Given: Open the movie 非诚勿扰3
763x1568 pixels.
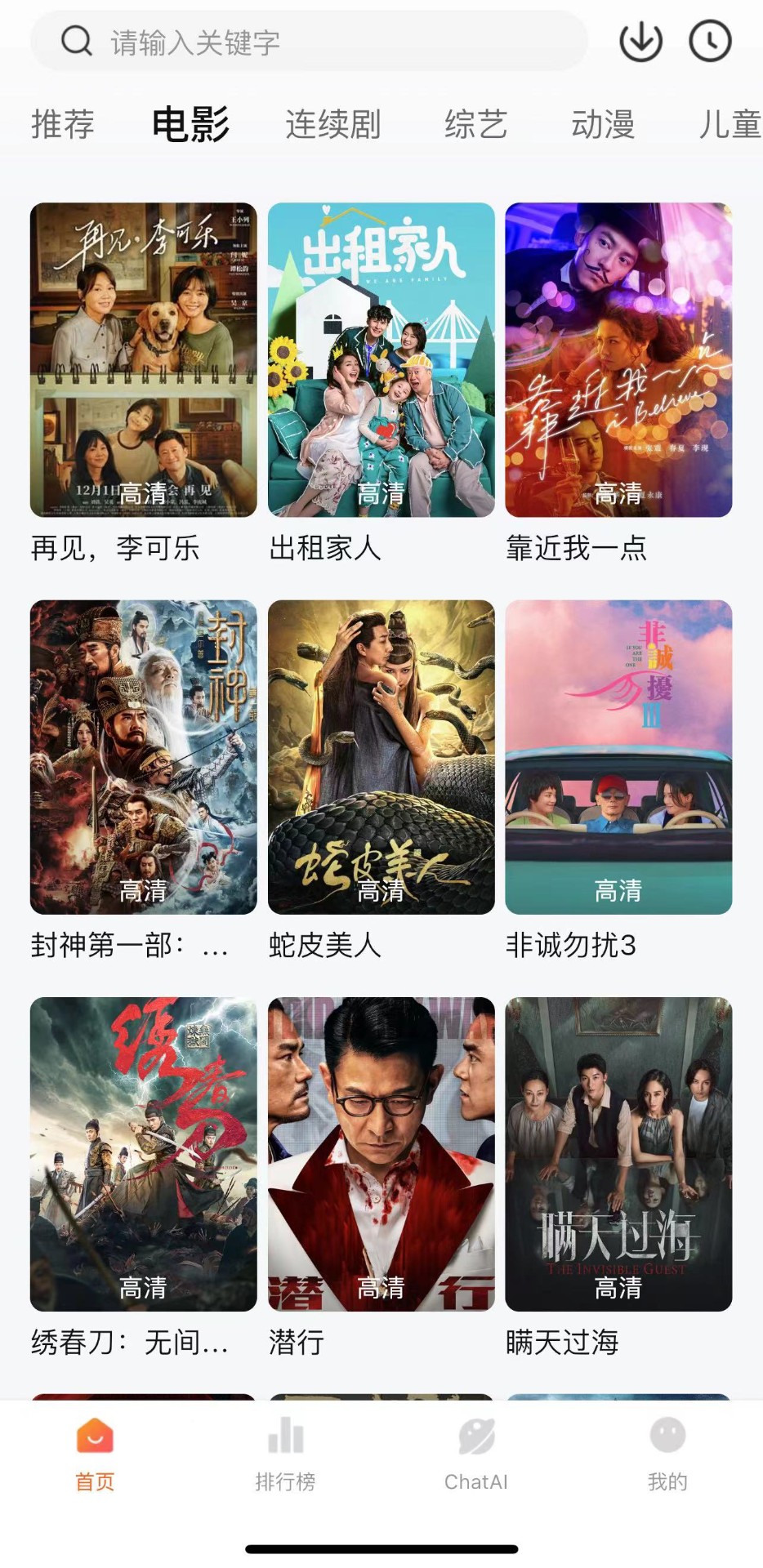Looking at the screenshot, I should pos(618,757).
